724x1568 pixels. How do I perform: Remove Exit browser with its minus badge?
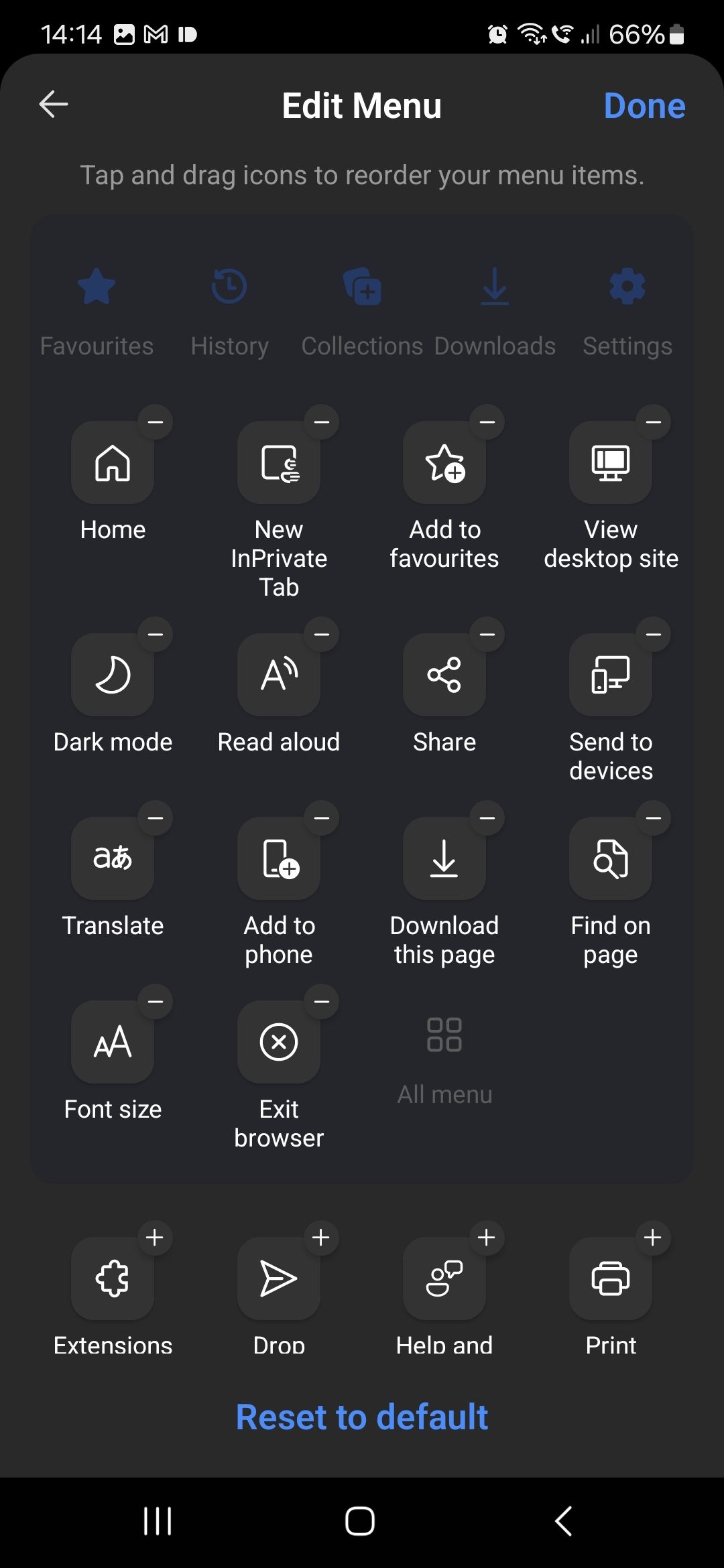(x=322, y=1002)
